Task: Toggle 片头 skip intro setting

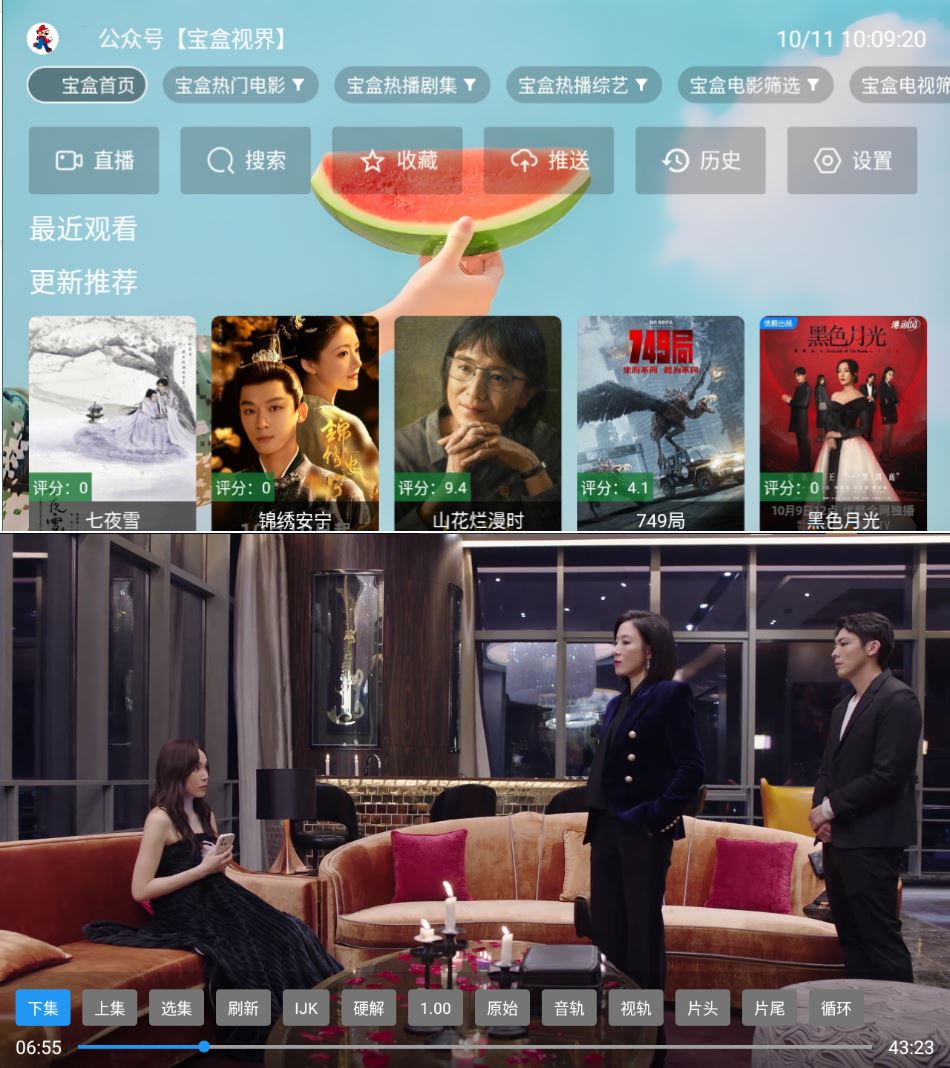Action: pyautogui.click(x=702, y=1008)
